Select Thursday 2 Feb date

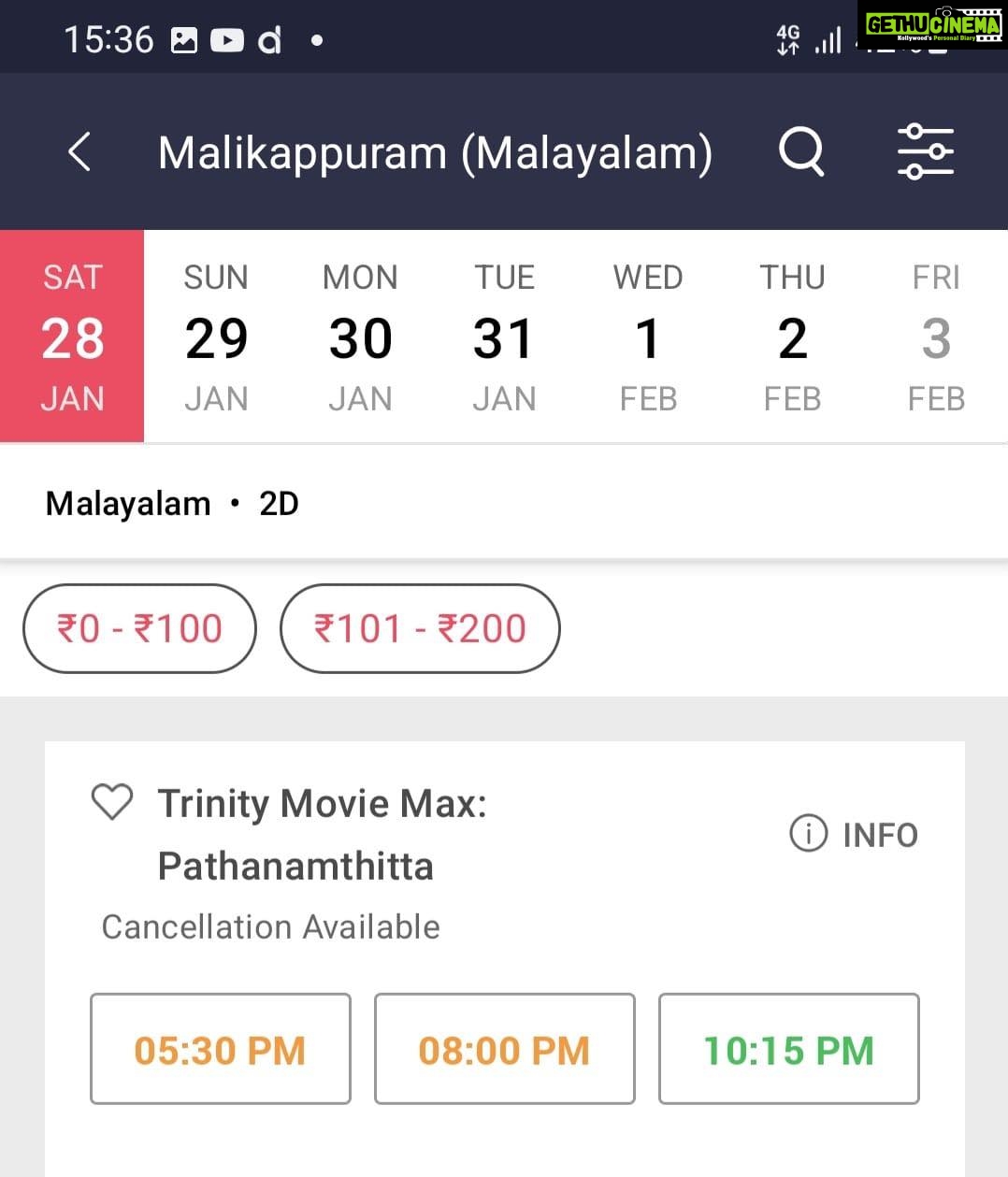[792, 337]
